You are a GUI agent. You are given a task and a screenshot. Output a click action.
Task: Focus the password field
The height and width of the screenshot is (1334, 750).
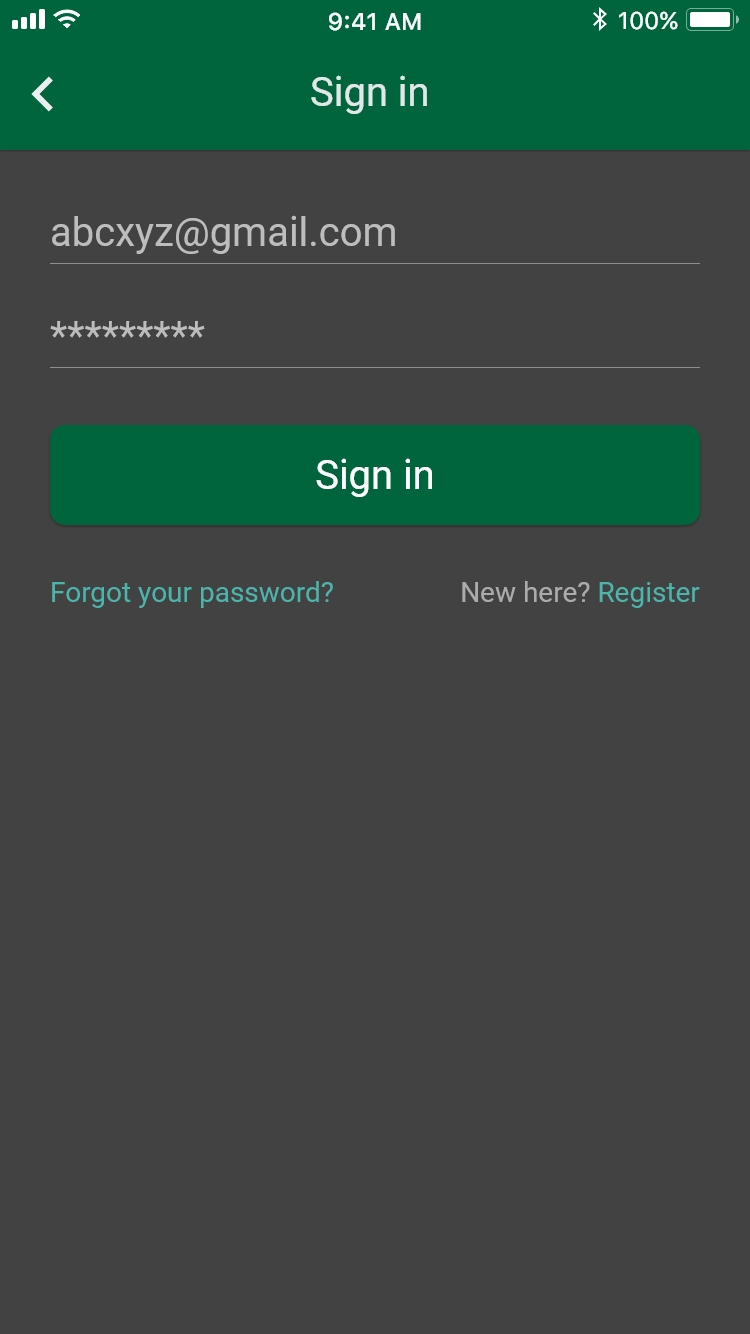pyautogui.click(x=375, y=334)
